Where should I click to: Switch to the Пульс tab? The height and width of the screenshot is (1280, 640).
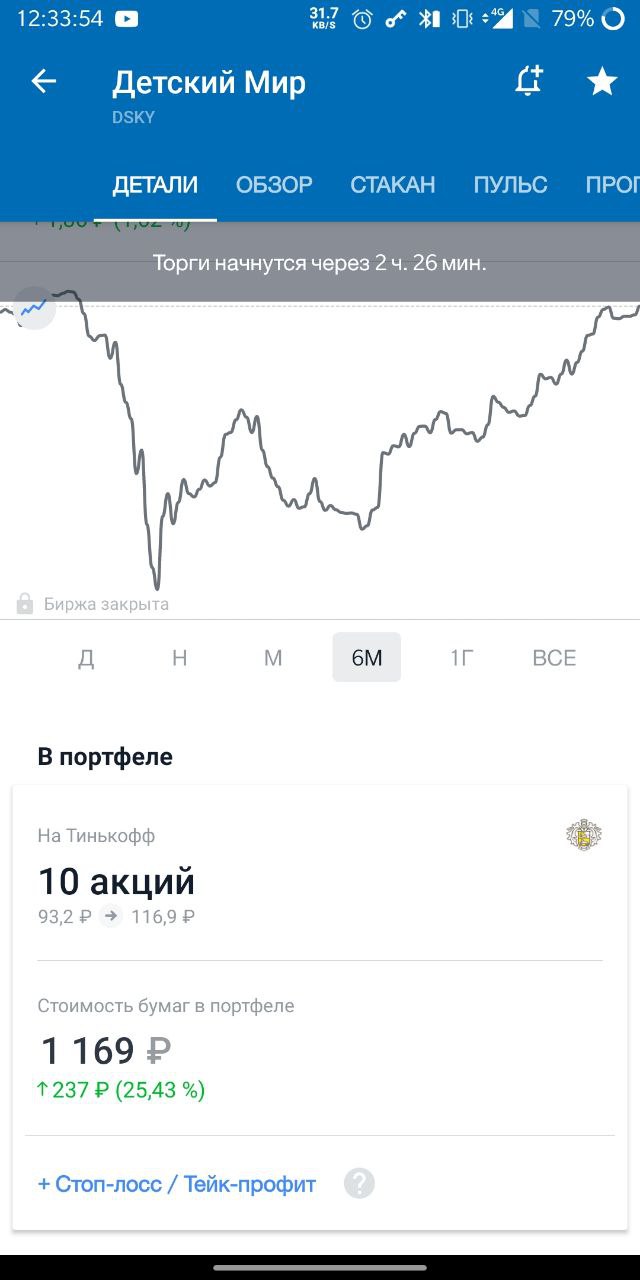point(510,184)
